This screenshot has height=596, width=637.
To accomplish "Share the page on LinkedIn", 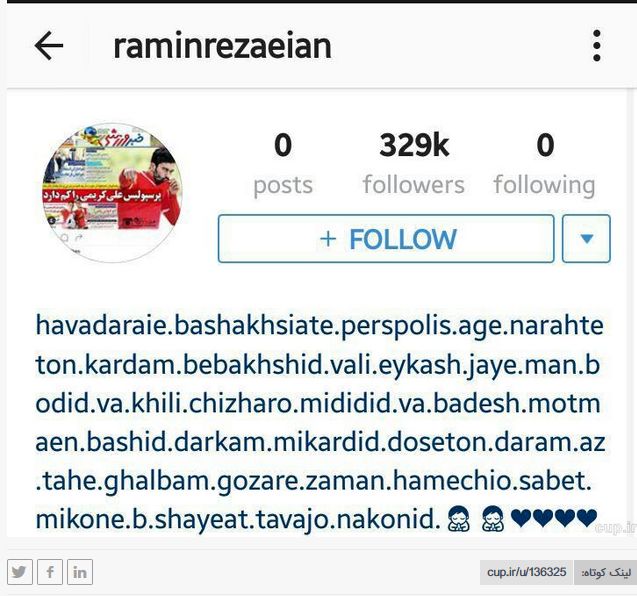I will click(x=79, y=573).
